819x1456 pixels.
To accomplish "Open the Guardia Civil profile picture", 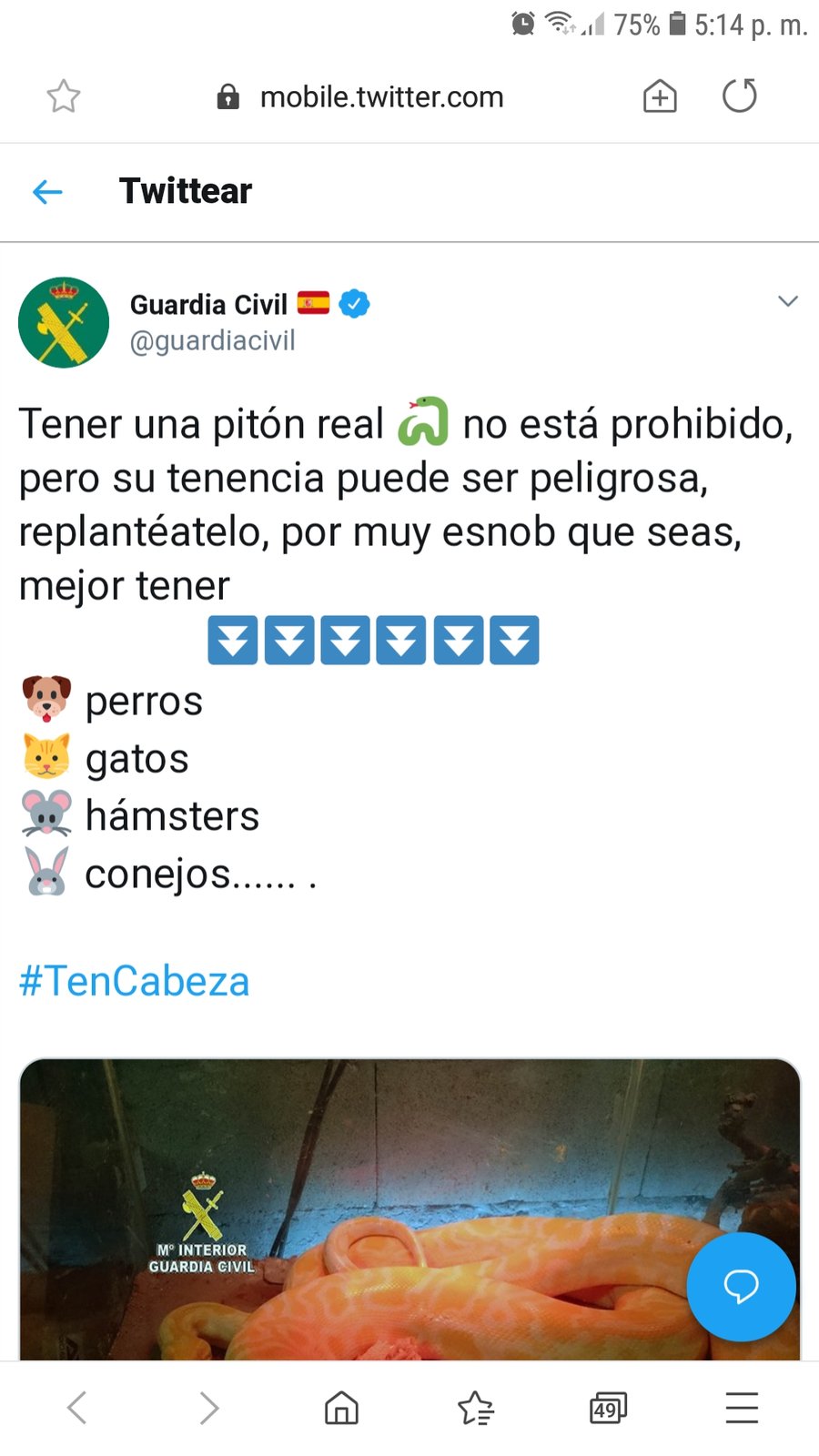I will click(x=64, y=322).
